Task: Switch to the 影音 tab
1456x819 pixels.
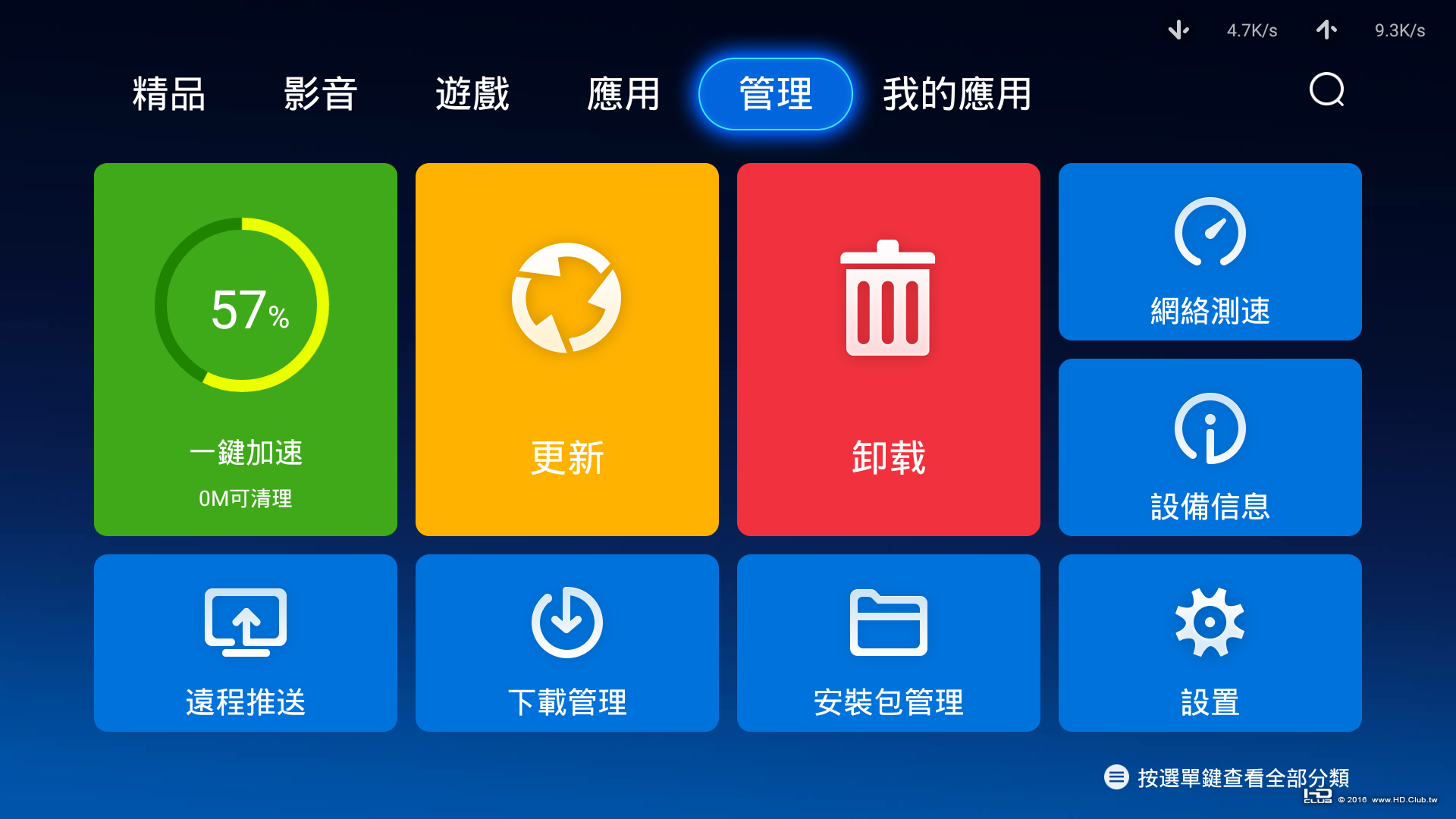Action: coord(320,94)
